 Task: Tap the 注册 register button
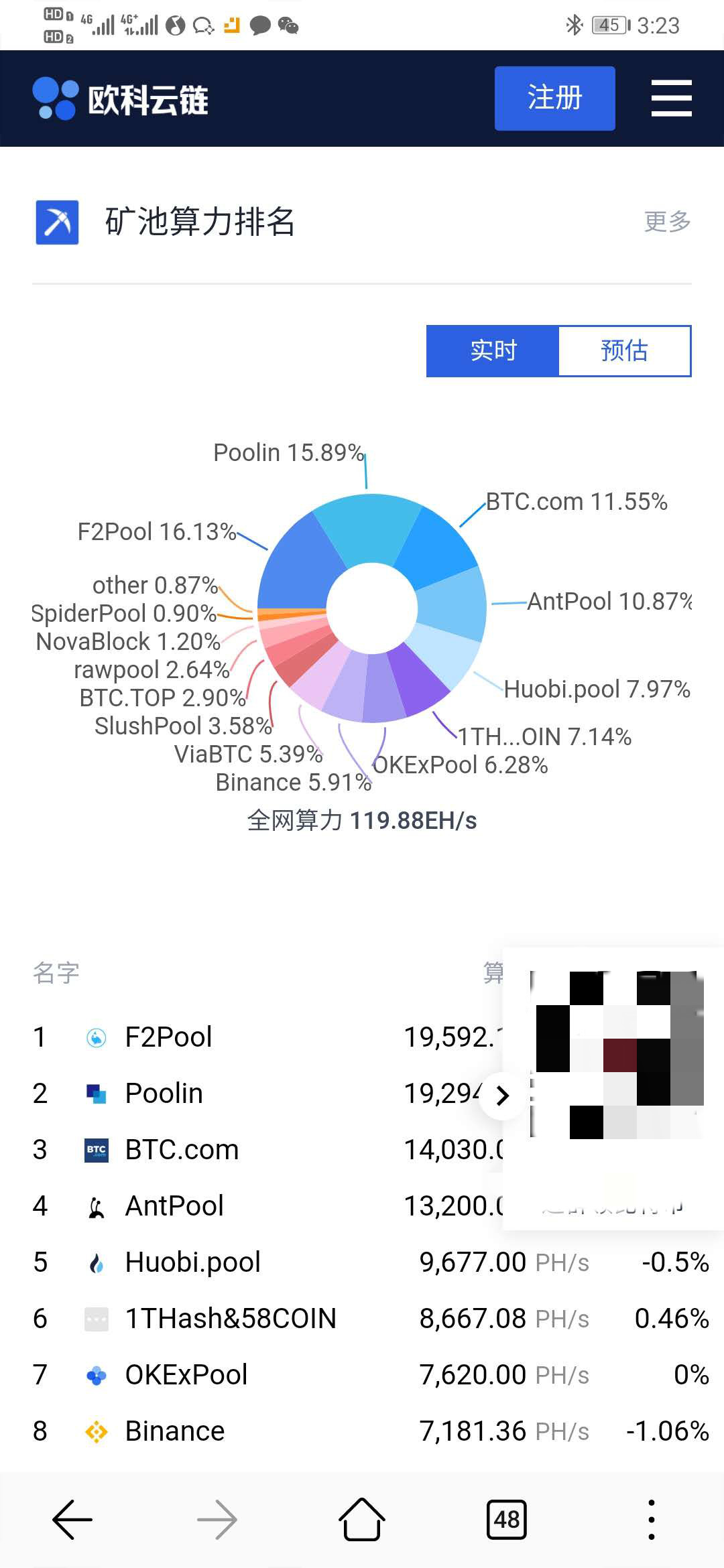pyautogui.click(x=554, y=98)
